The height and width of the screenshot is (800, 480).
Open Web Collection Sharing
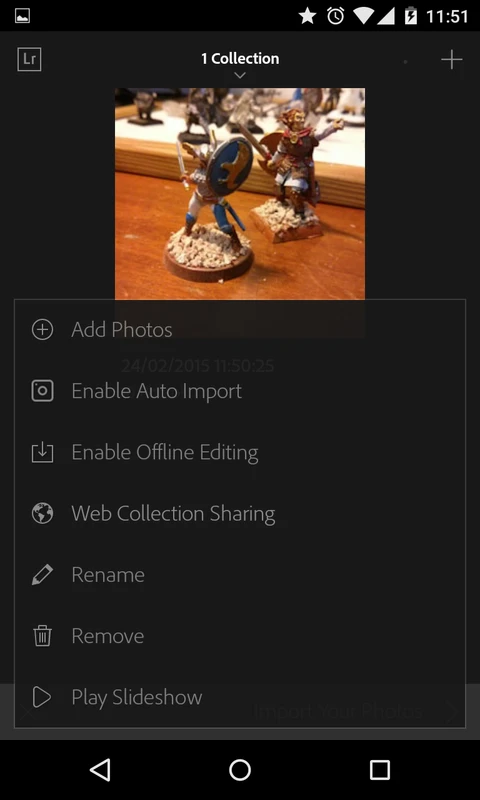point(239,513)
